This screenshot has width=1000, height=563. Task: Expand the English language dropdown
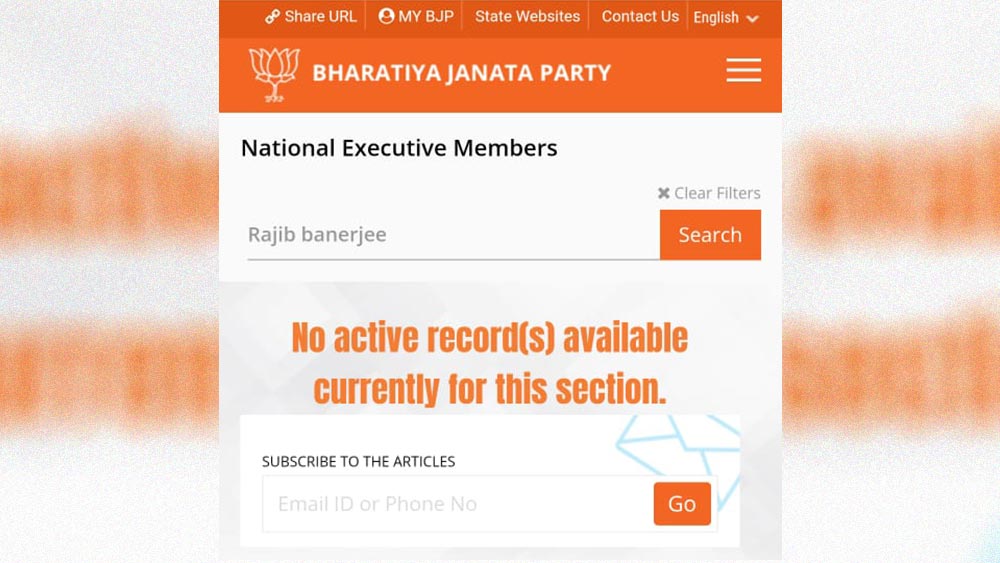[x=726, y=17]
